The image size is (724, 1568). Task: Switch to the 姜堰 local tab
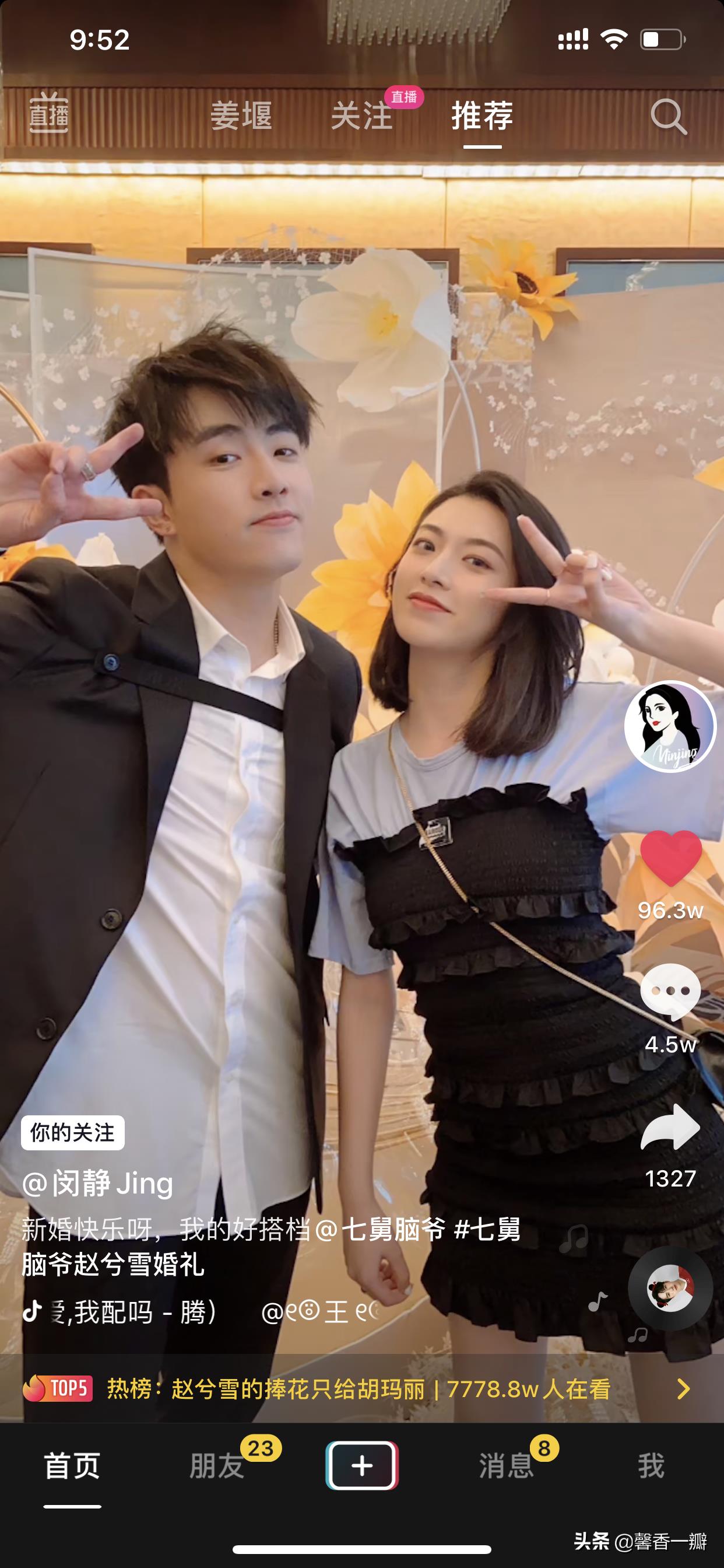click(241, 115)
